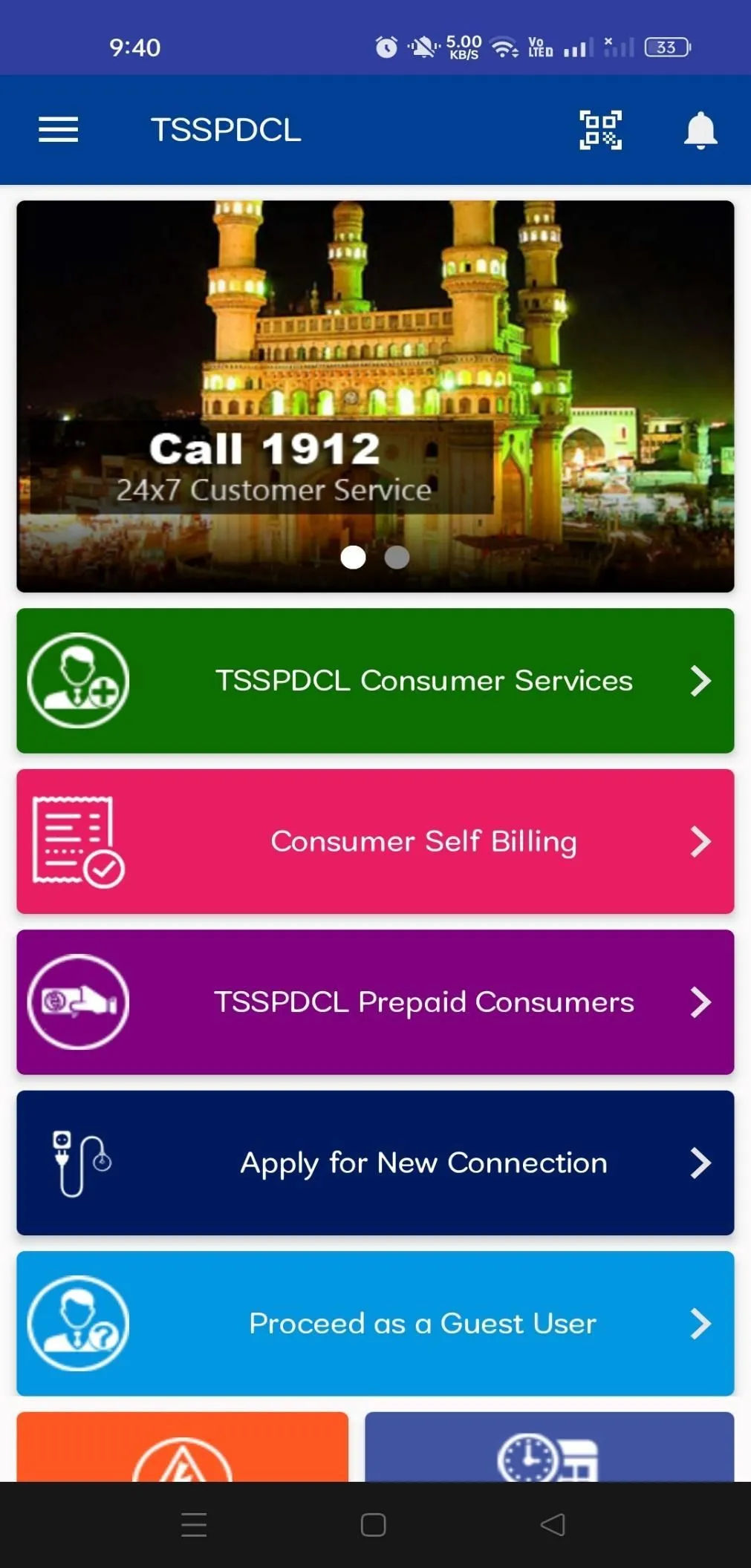This screenshot has height=1568, width=751.
Task: Open TSSPDCL Consumer Services
Action: [x=375, y=681]
